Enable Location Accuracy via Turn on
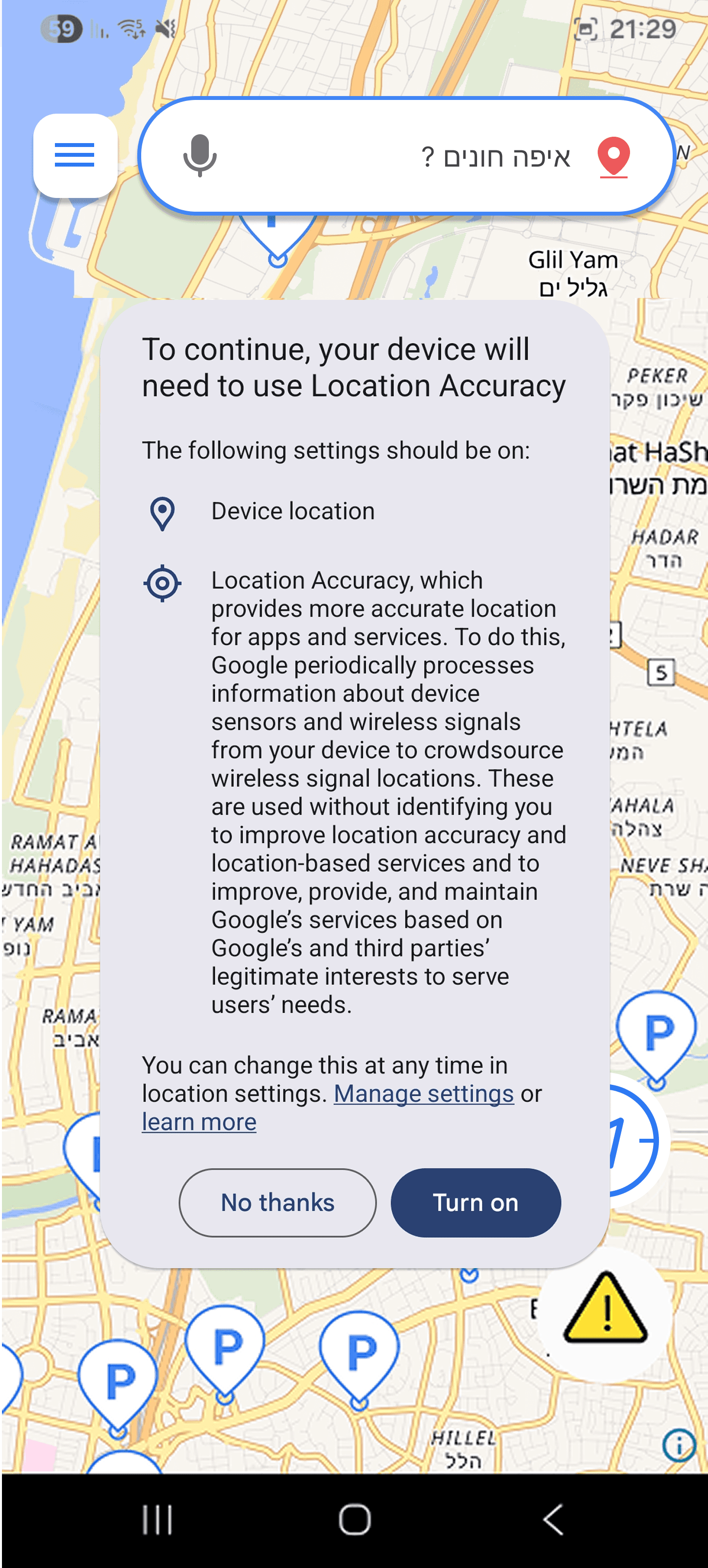The image size is (708, 1568). 476,1202
